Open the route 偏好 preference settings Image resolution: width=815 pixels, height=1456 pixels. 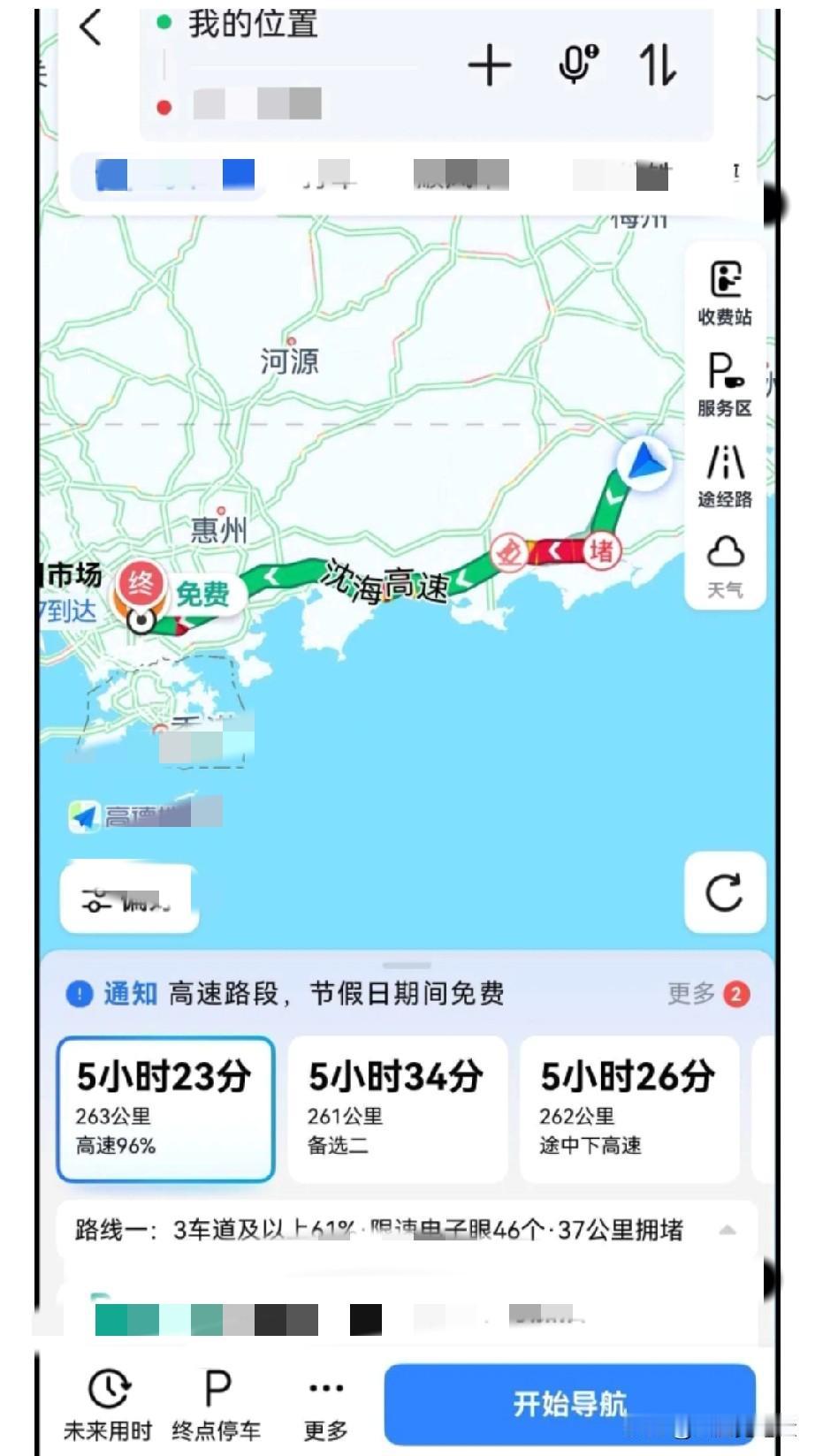tap(126, 896)
